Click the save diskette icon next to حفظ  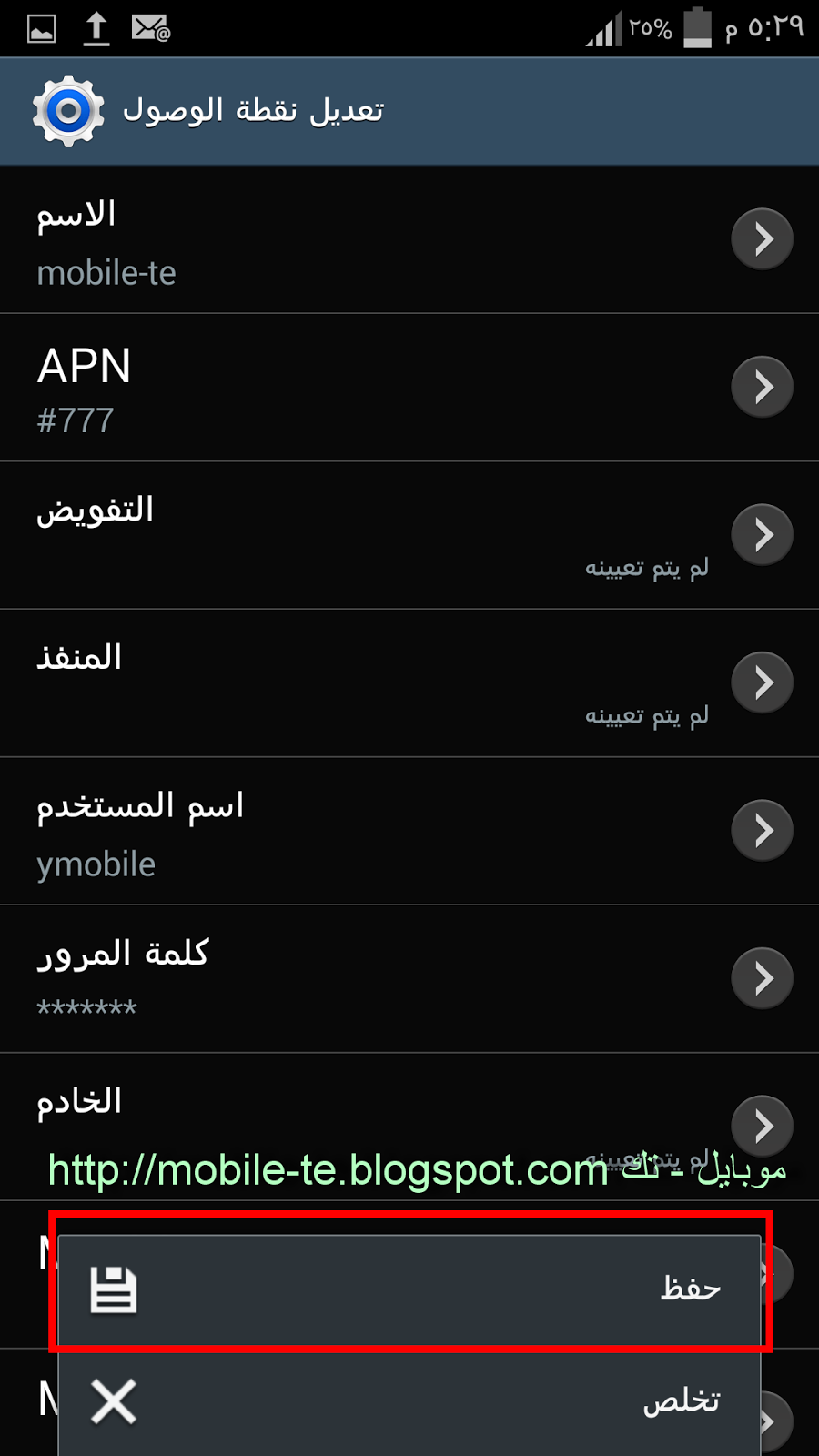tap(113, 1287)
